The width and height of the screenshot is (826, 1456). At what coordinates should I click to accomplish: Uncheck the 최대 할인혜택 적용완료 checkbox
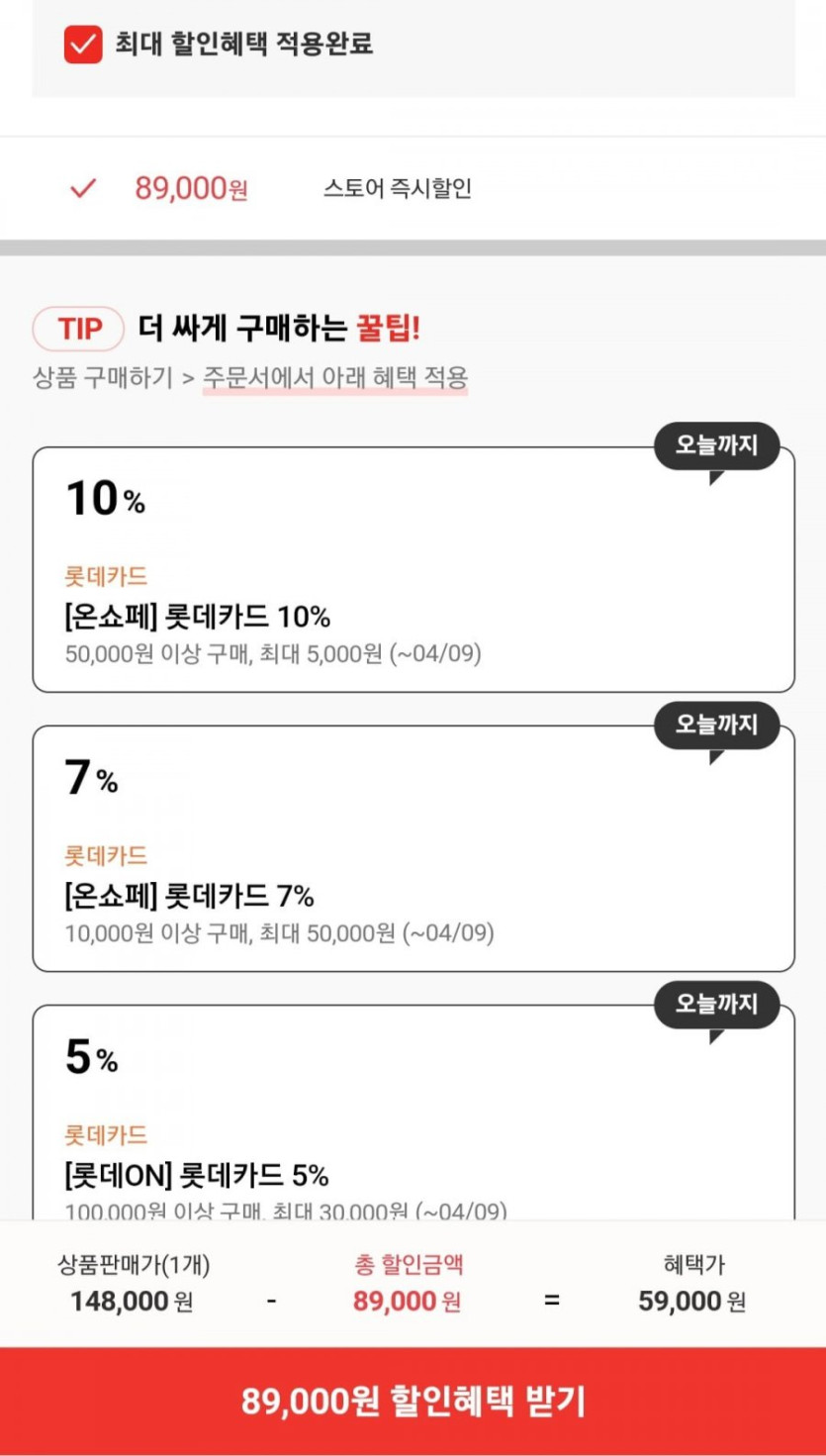83,45
